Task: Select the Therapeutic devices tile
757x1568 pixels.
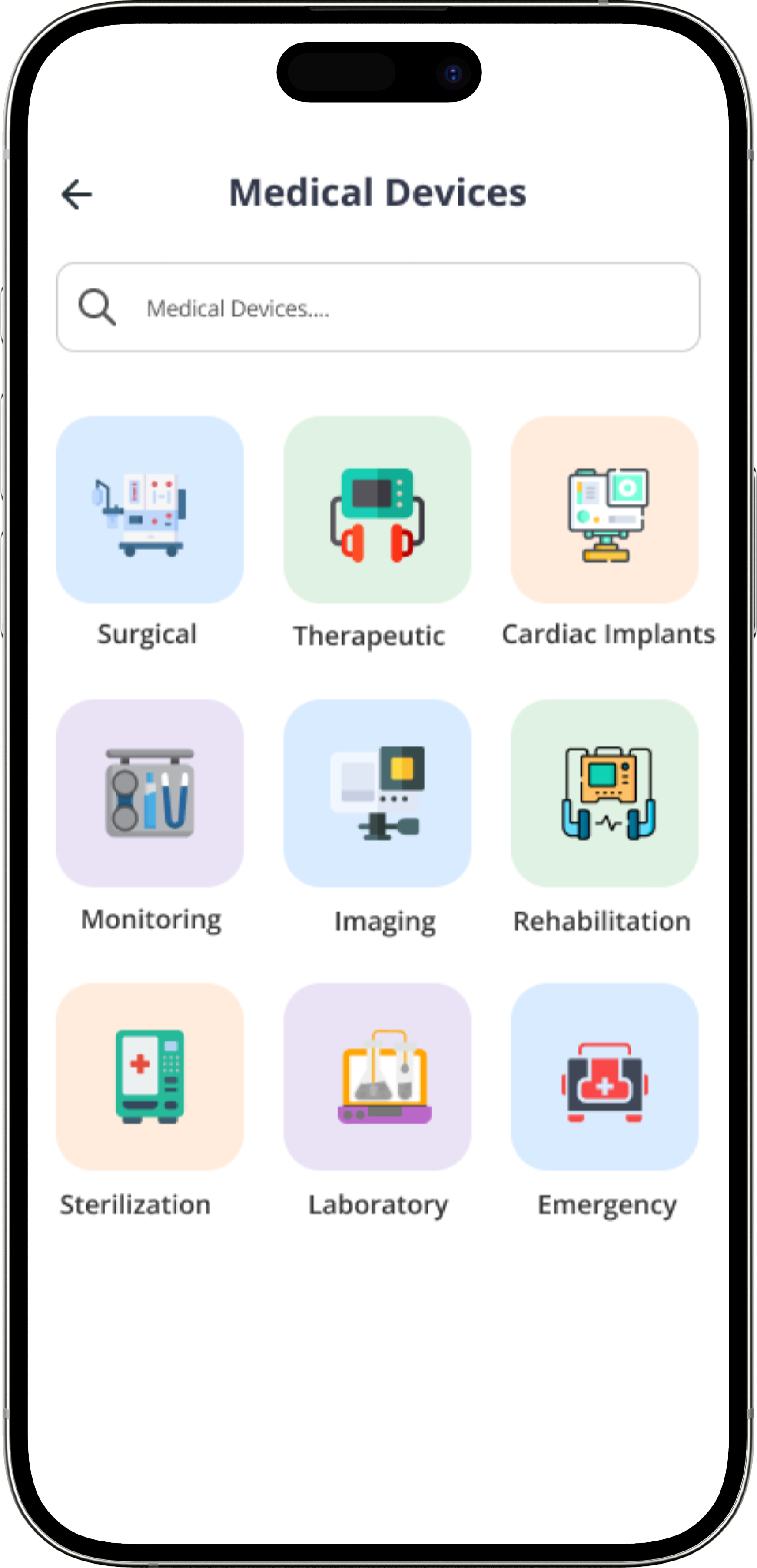Action: [377, 510]
